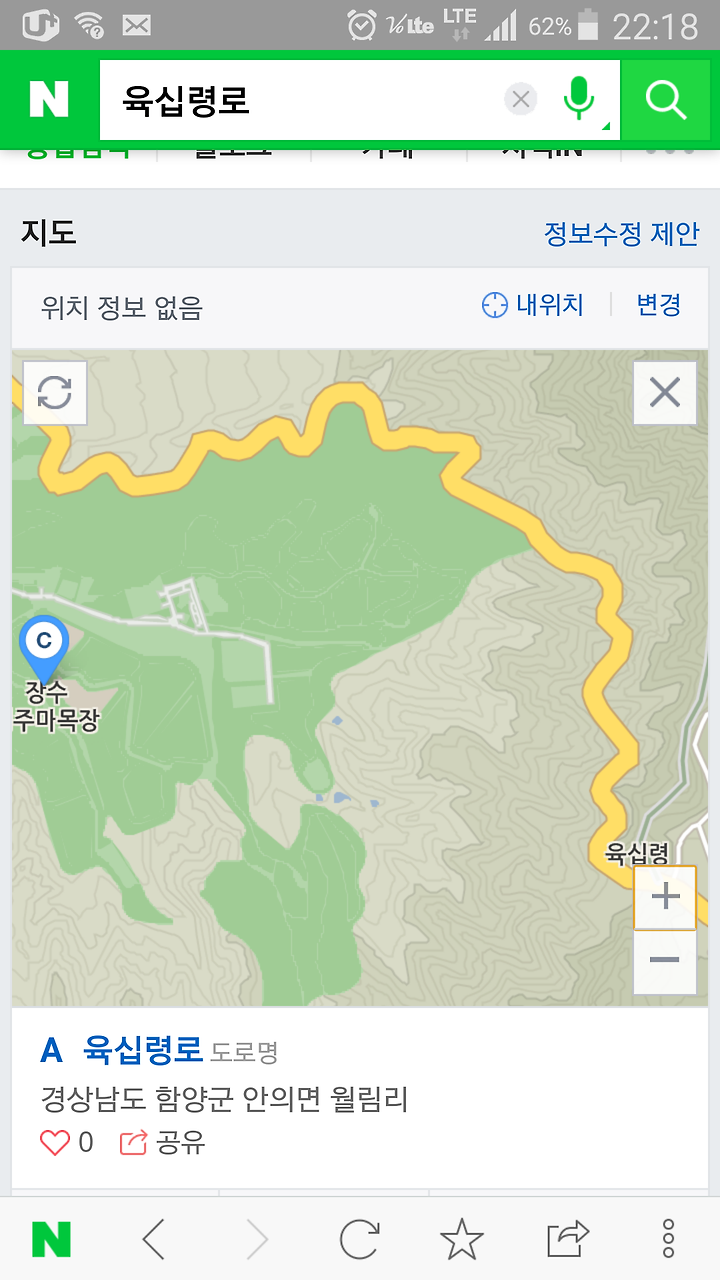Share the 육십령로 location via 공유

(163, 1142)
